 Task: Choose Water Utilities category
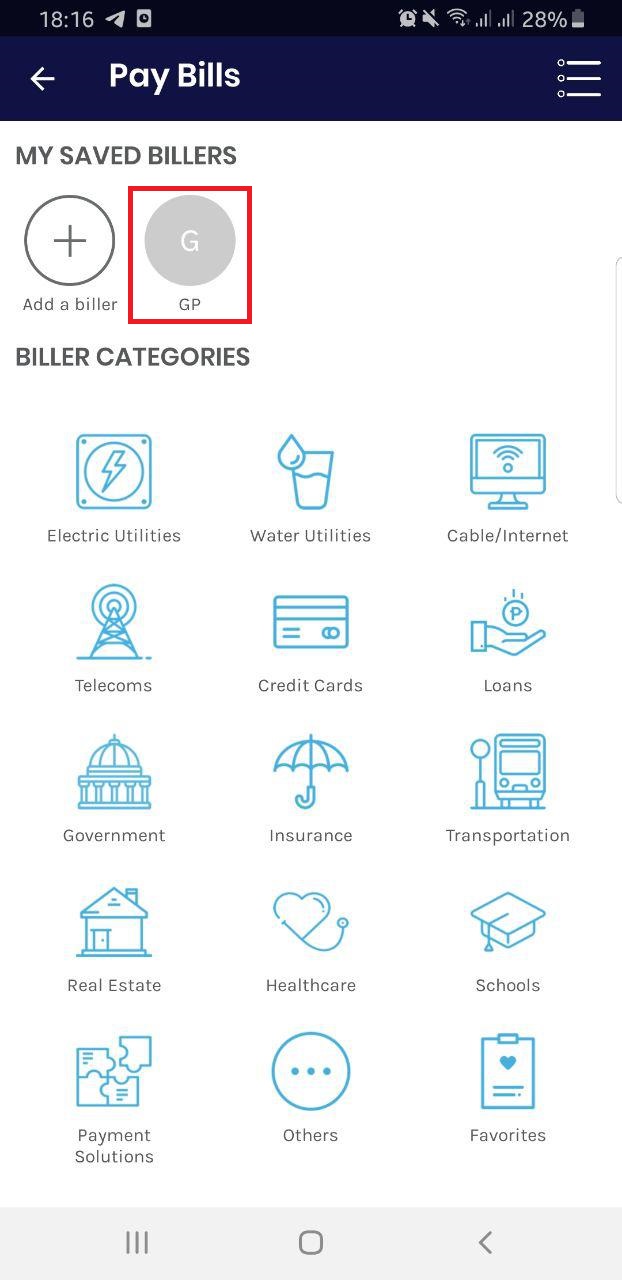coord(311,489)
